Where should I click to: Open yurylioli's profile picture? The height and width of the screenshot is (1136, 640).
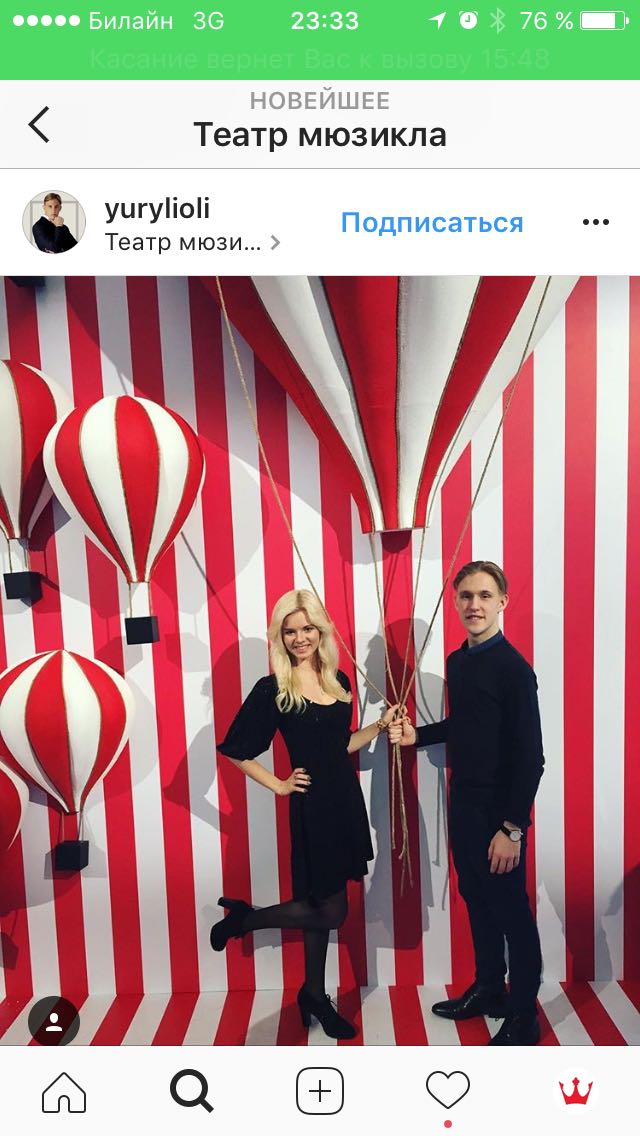tap(54, 222)
